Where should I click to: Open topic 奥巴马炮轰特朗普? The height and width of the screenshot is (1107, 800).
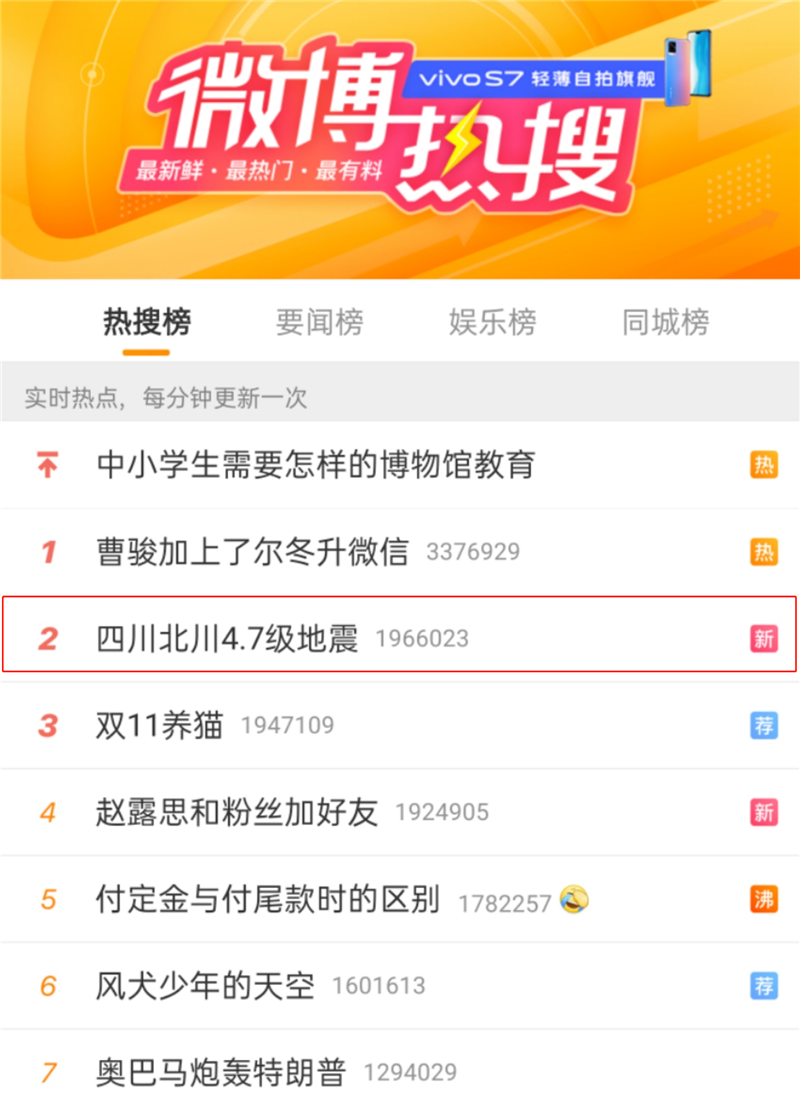coord(221,1073)
